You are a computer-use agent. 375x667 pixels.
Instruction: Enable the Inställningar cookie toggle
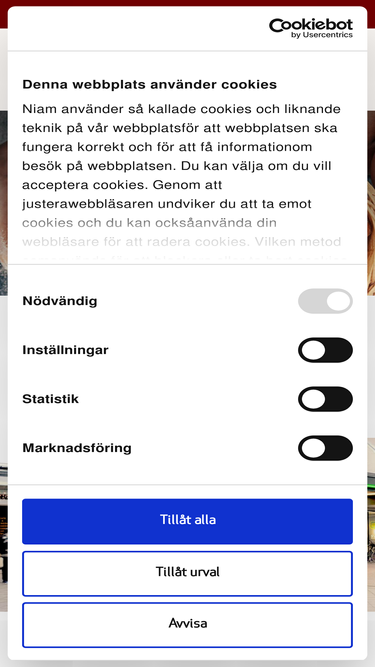pyautogui.click(x=325, y=350)
